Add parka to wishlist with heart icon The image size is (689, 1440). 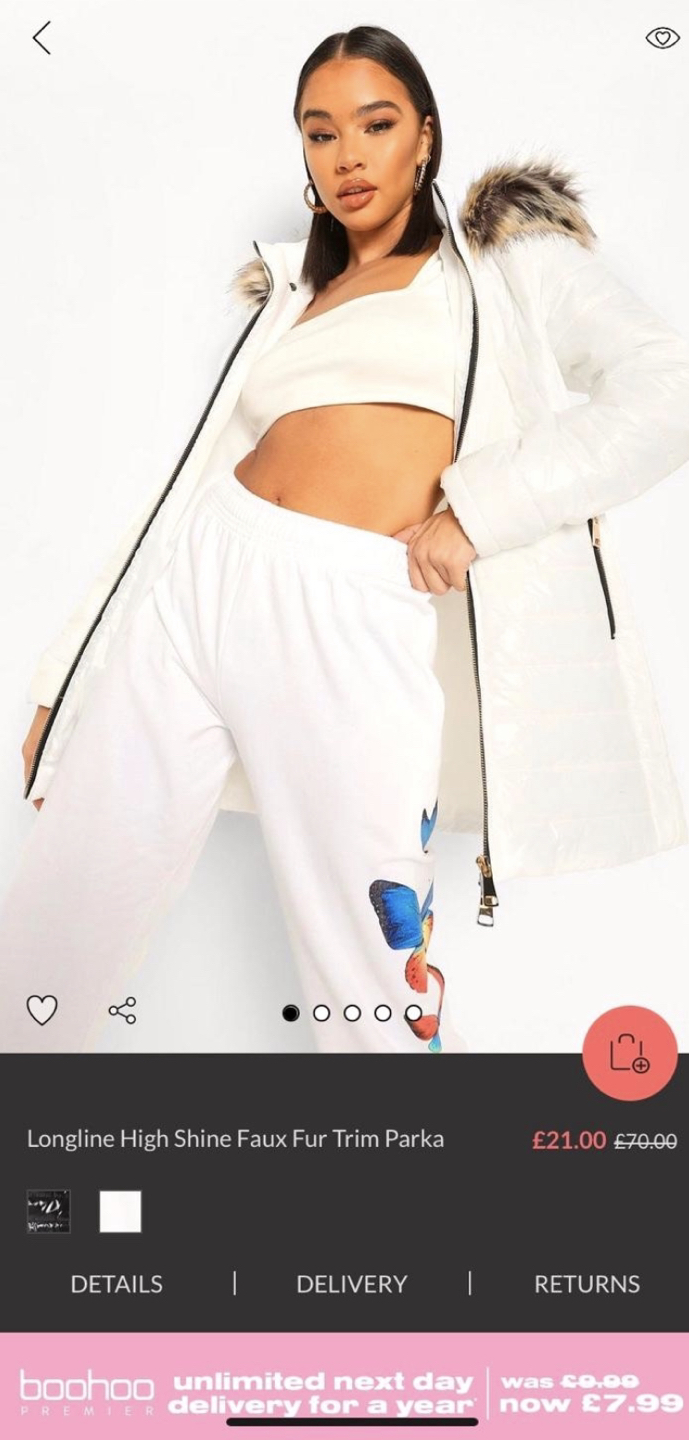coord(42,1011)
